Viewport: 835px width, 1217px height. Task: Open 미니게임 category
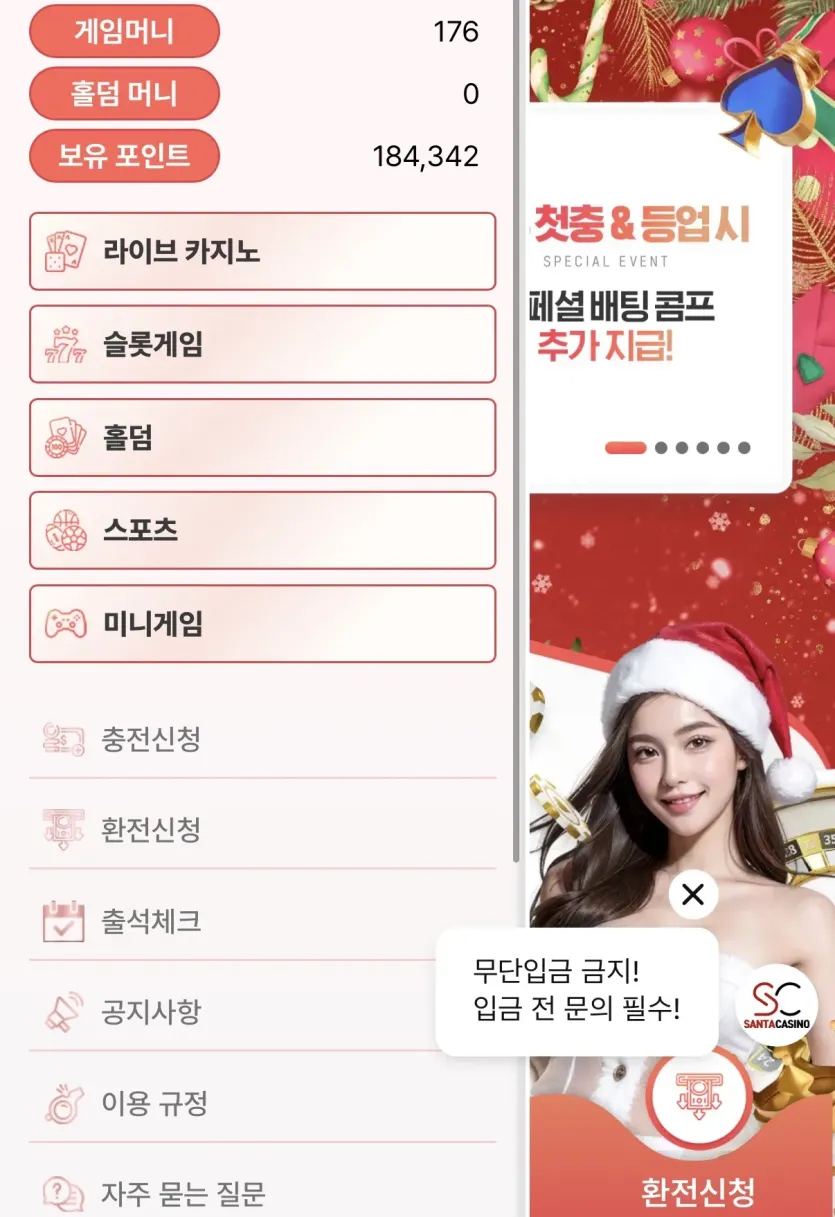[263, 624]
